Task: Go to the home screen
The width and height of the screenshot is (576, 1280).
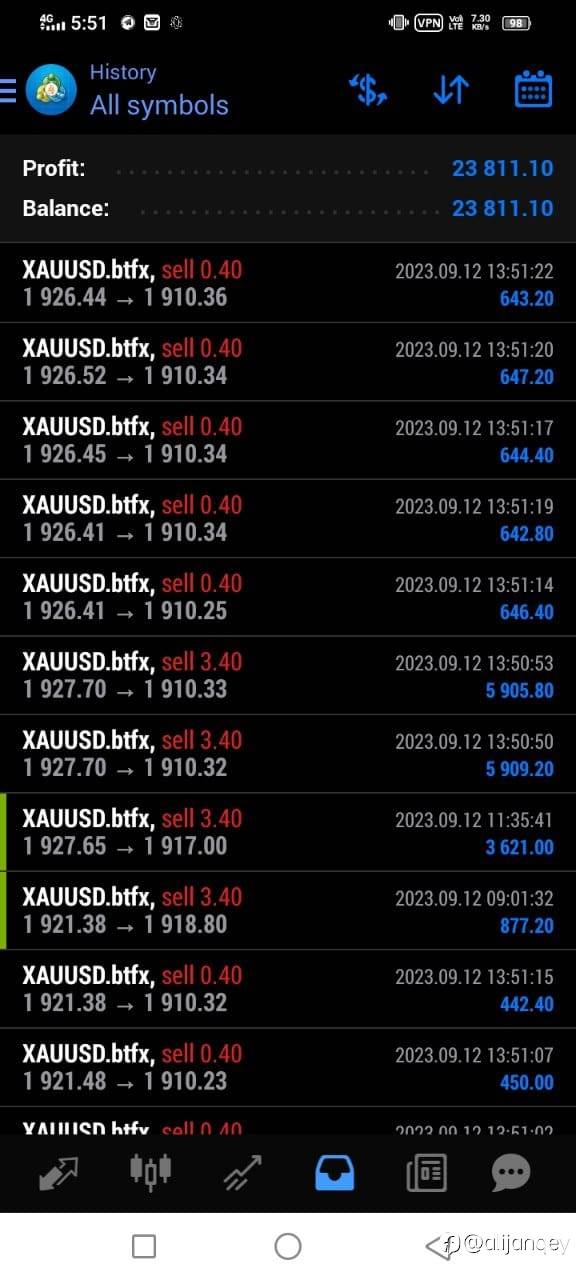Action: coord(288,1246)
